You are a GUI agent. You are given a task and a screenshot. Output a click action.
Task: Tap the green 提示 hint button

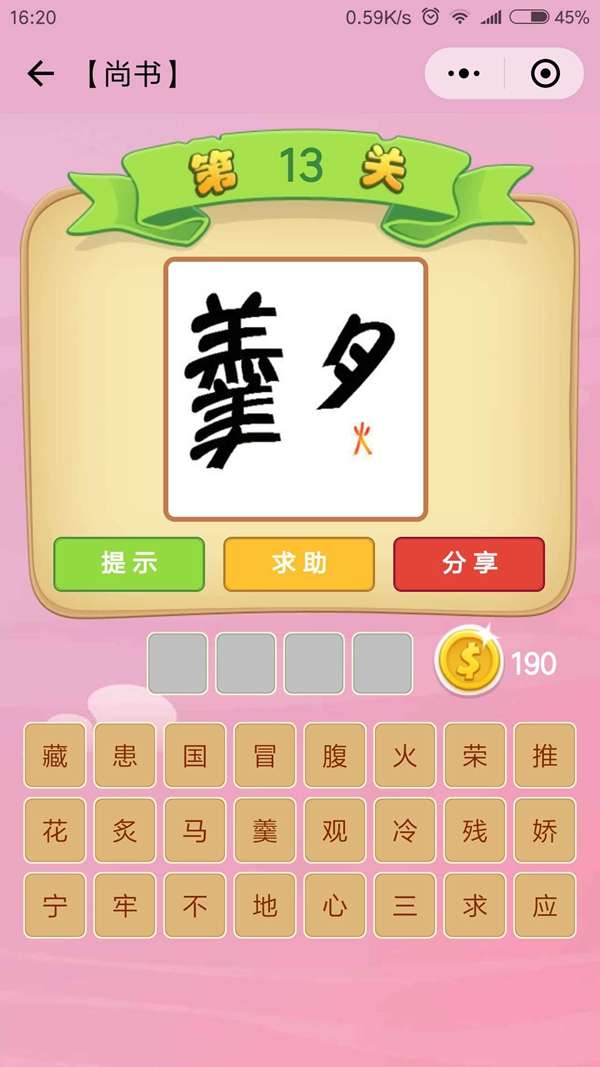pos(129,563)
